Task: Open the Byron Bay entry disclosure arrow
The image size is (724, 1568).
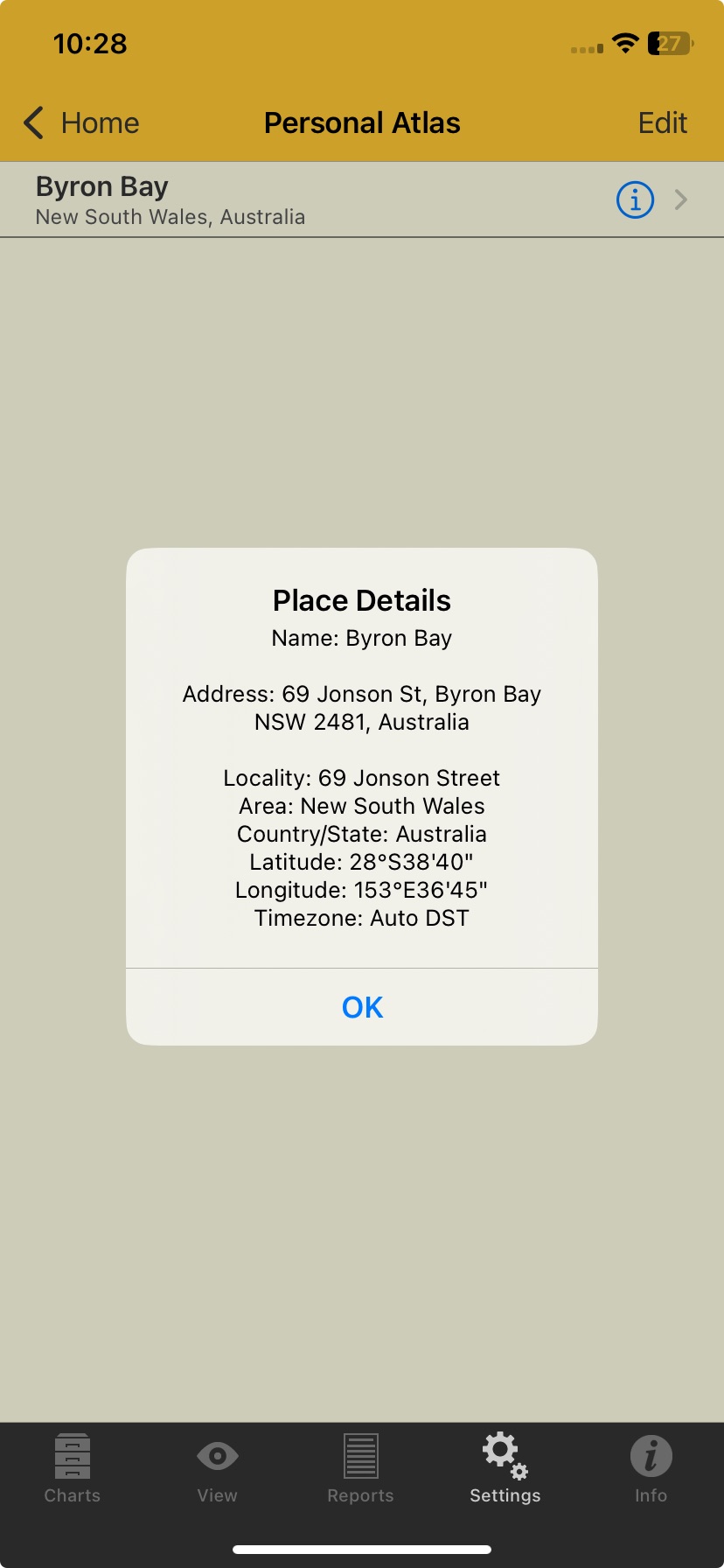Action: click(x=681, y=199)
